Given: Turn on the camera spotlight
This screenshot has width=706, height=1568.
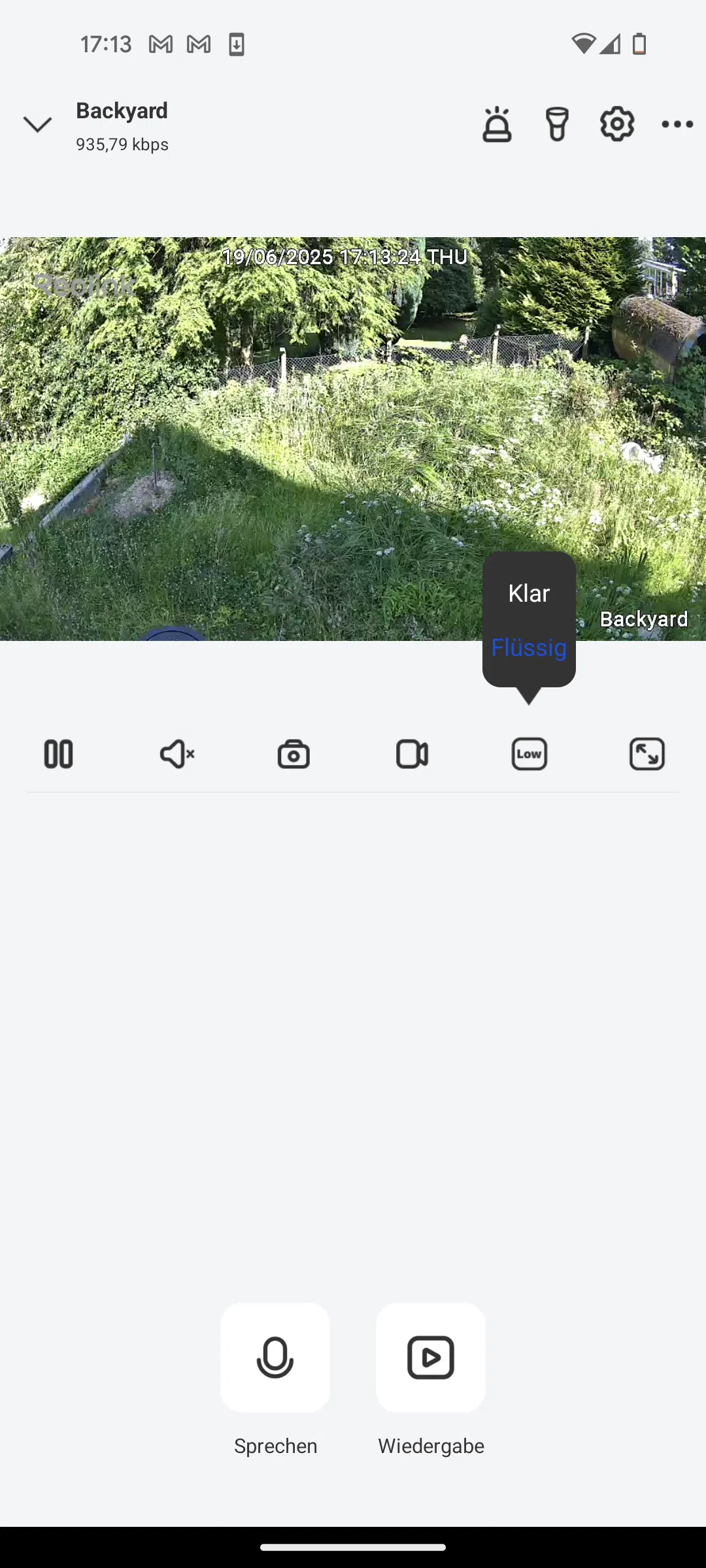Looking at the screenshot, I should [x=557, y=124].
